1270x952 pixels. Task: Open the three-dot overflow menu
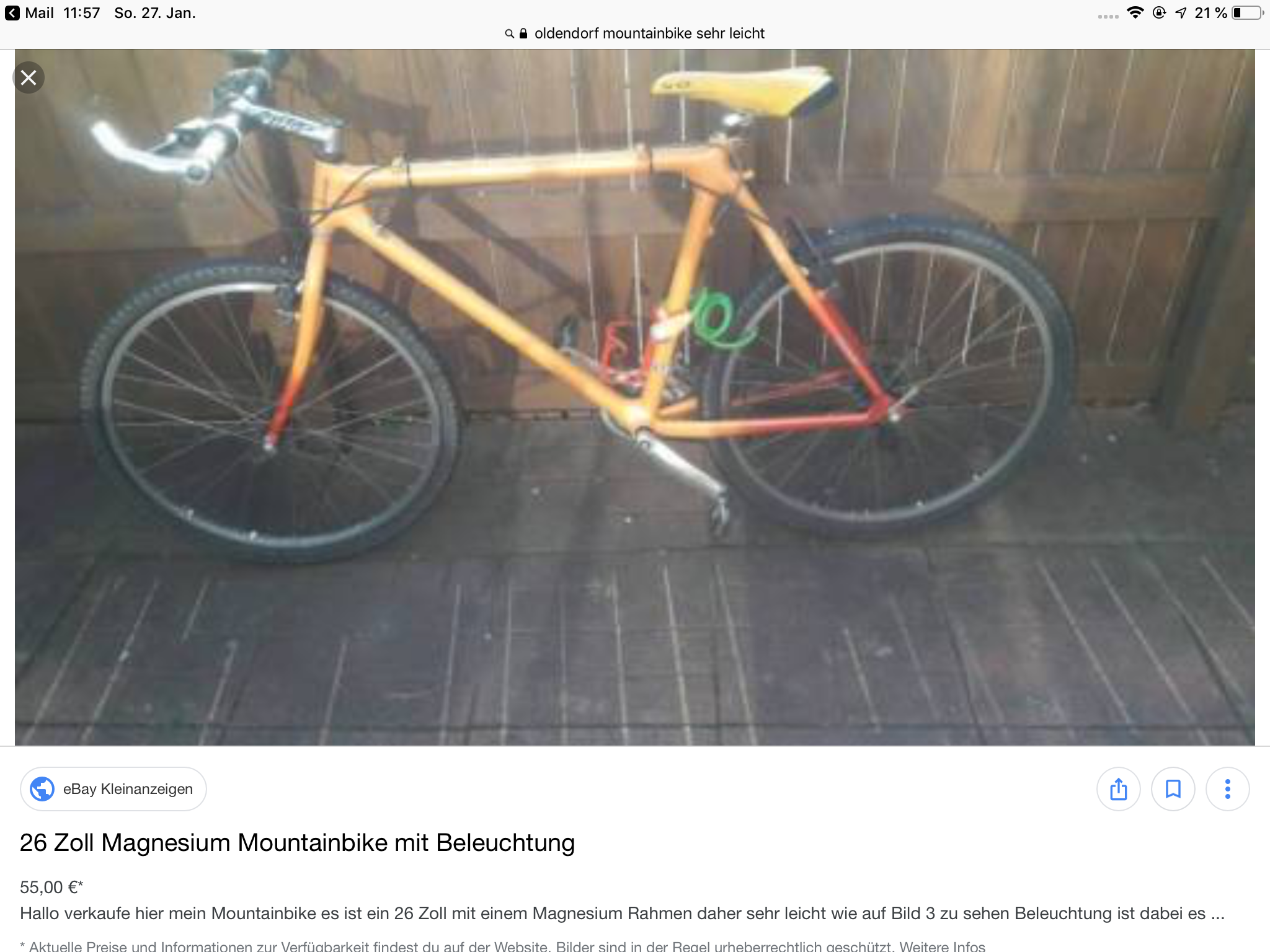coord(1227,789)
